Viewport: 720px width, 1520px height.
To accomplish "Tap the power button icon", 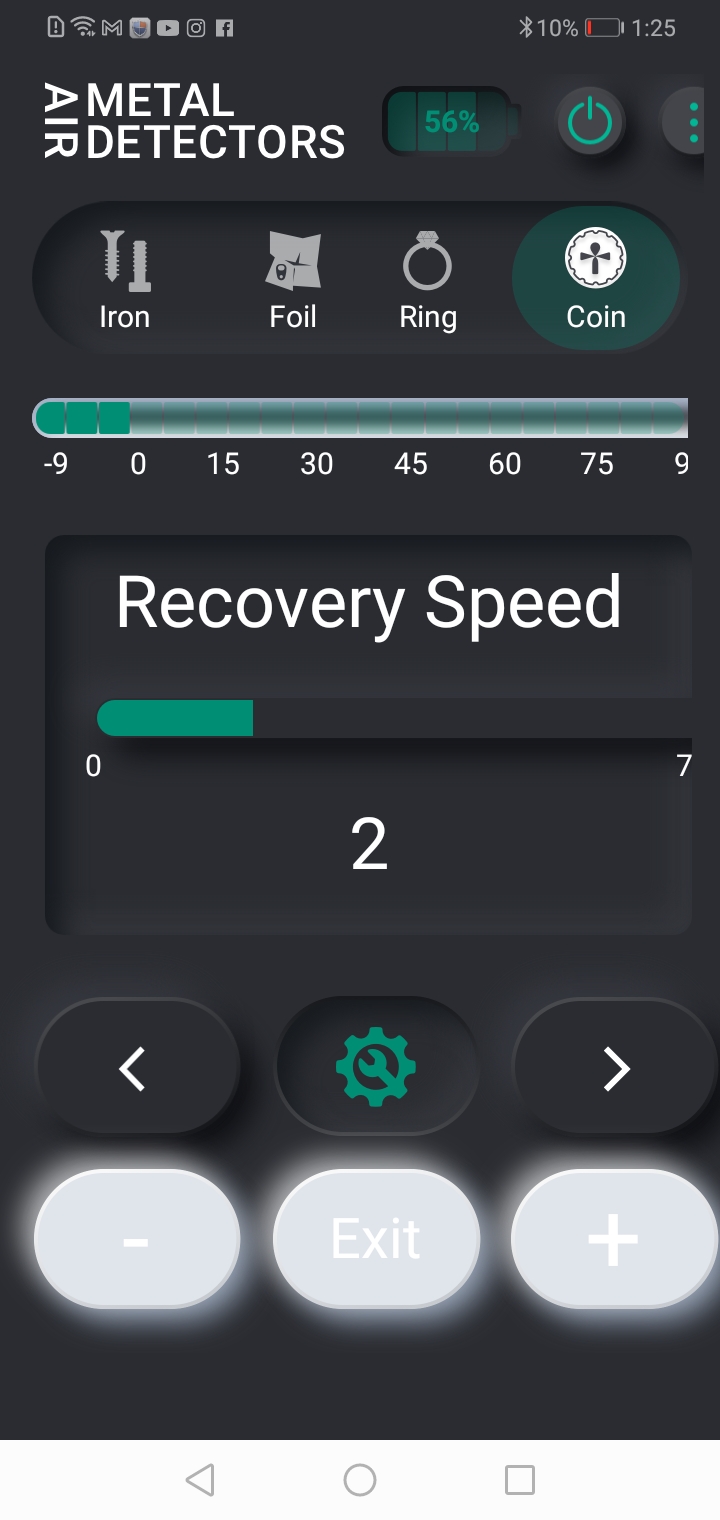I will (x=590, y=123).
